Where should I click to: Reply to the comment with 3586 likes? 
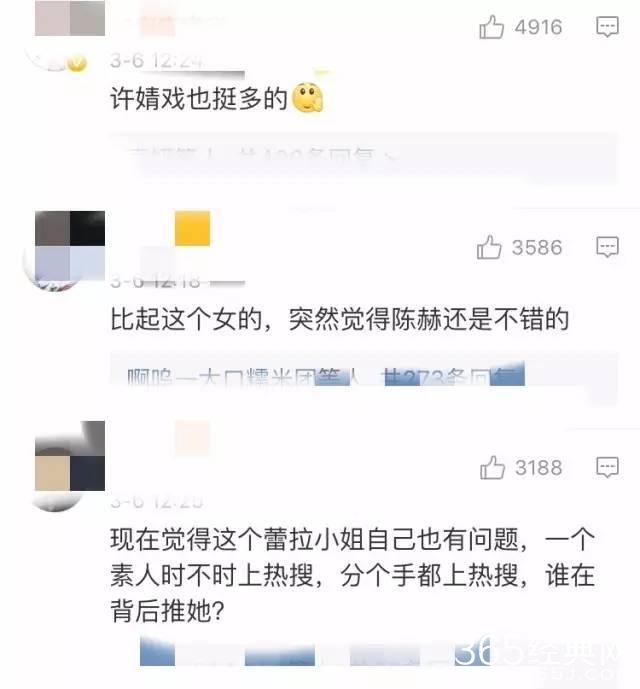(x=607, y=247)
